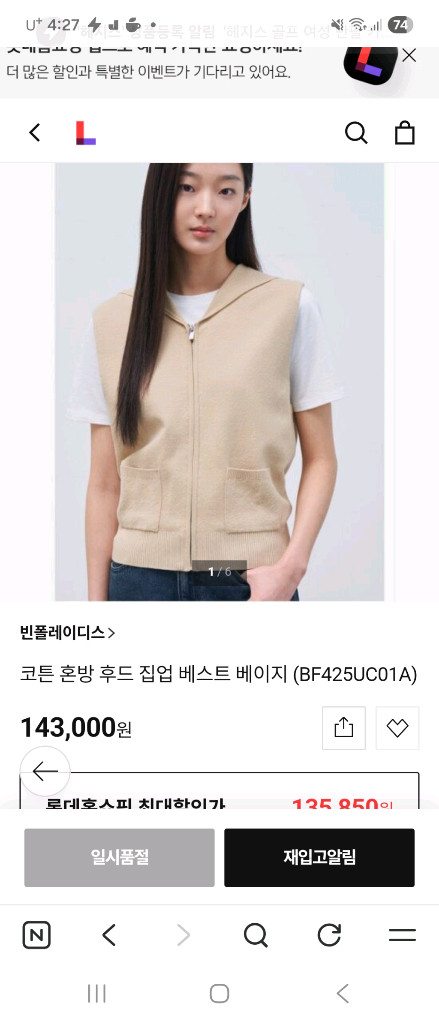Go back using the header arrow
This screenshot has height=1024, width=439.
tap(35, 133)
